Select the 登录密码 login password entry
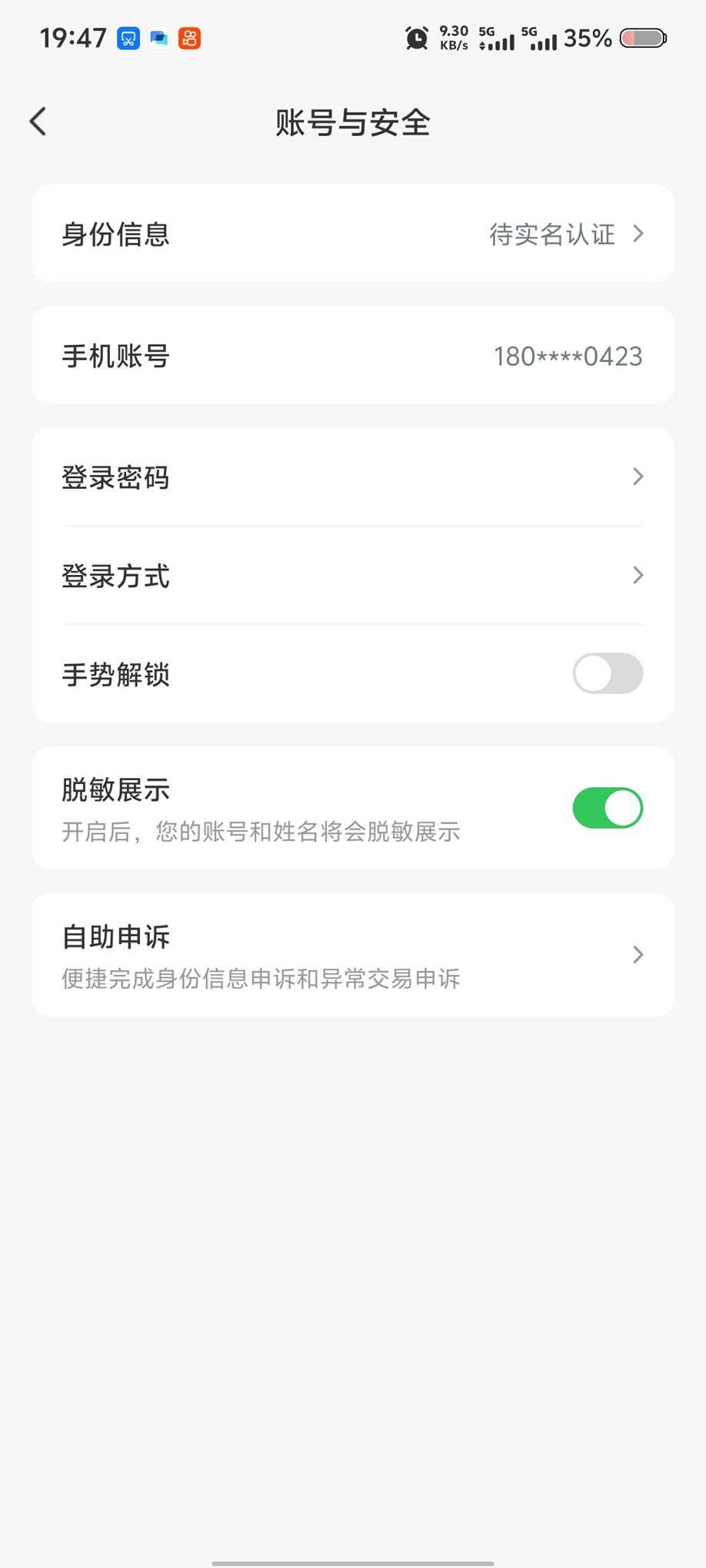The image size is (706, 1568). [115, 477]
